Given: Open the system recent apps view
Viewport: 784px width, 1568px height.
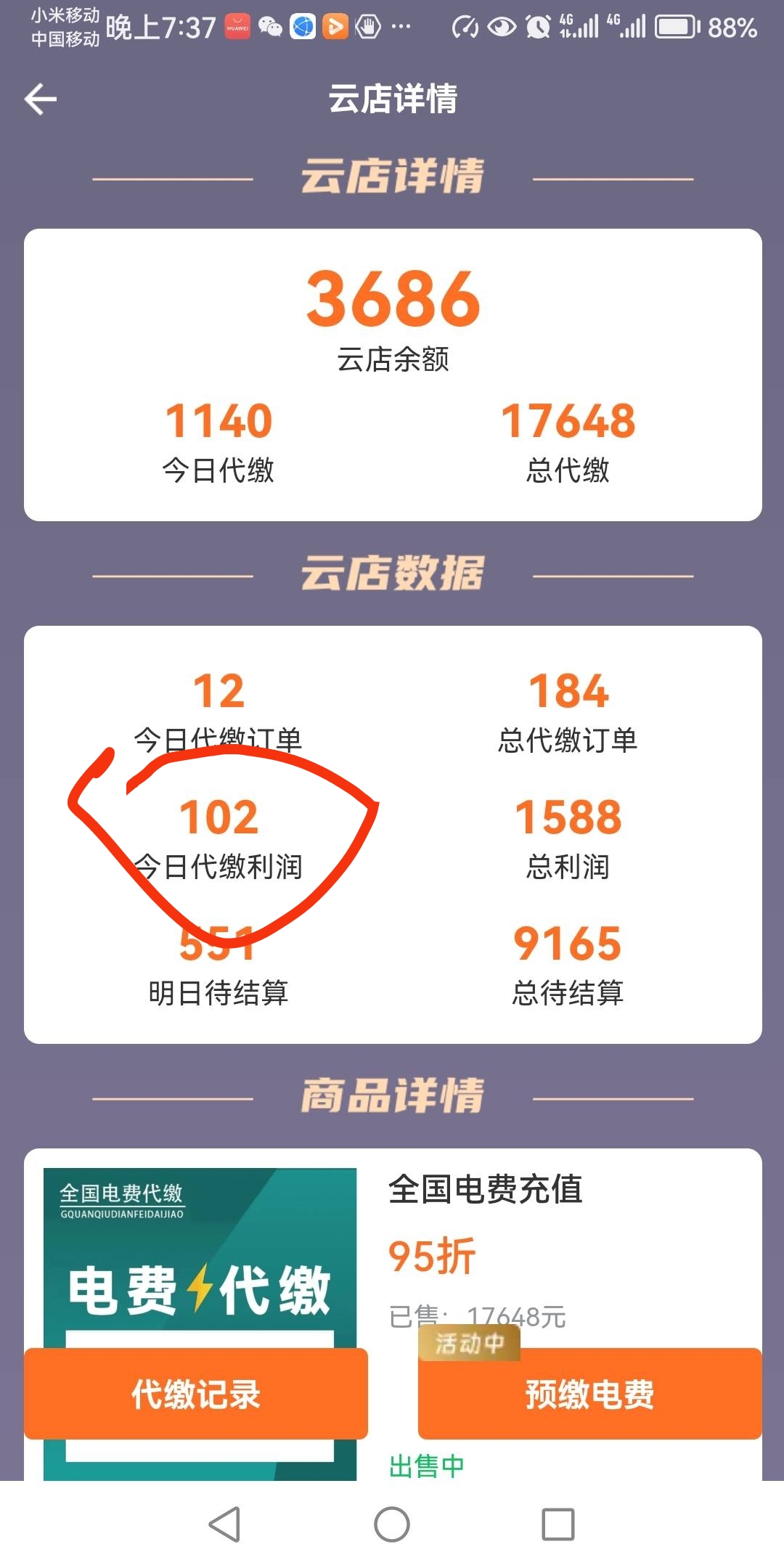Looking at the screenshot, I should pos(558,1524).
